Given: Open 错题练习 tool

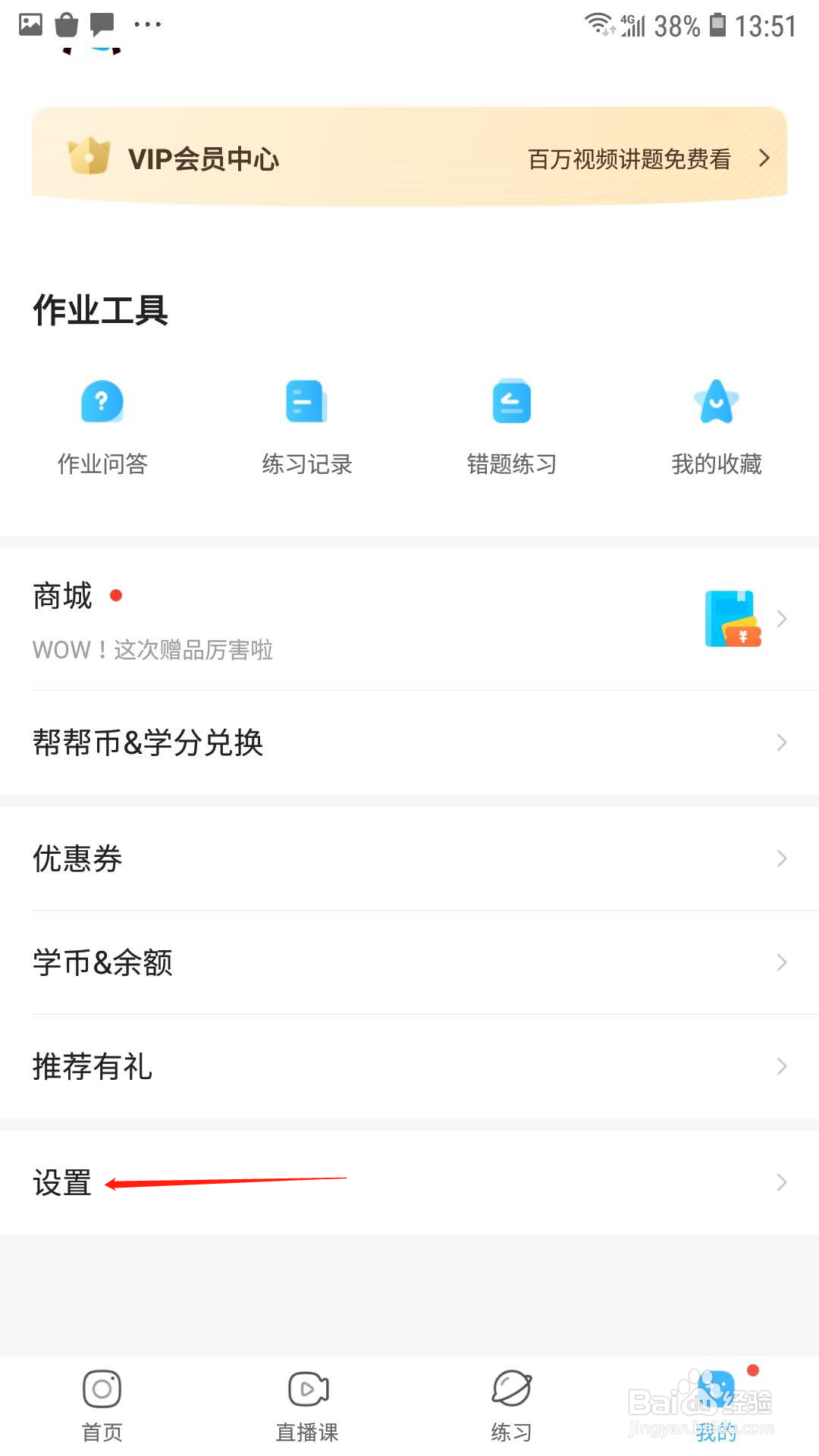Looking at the screenshot, I should 512,426.
